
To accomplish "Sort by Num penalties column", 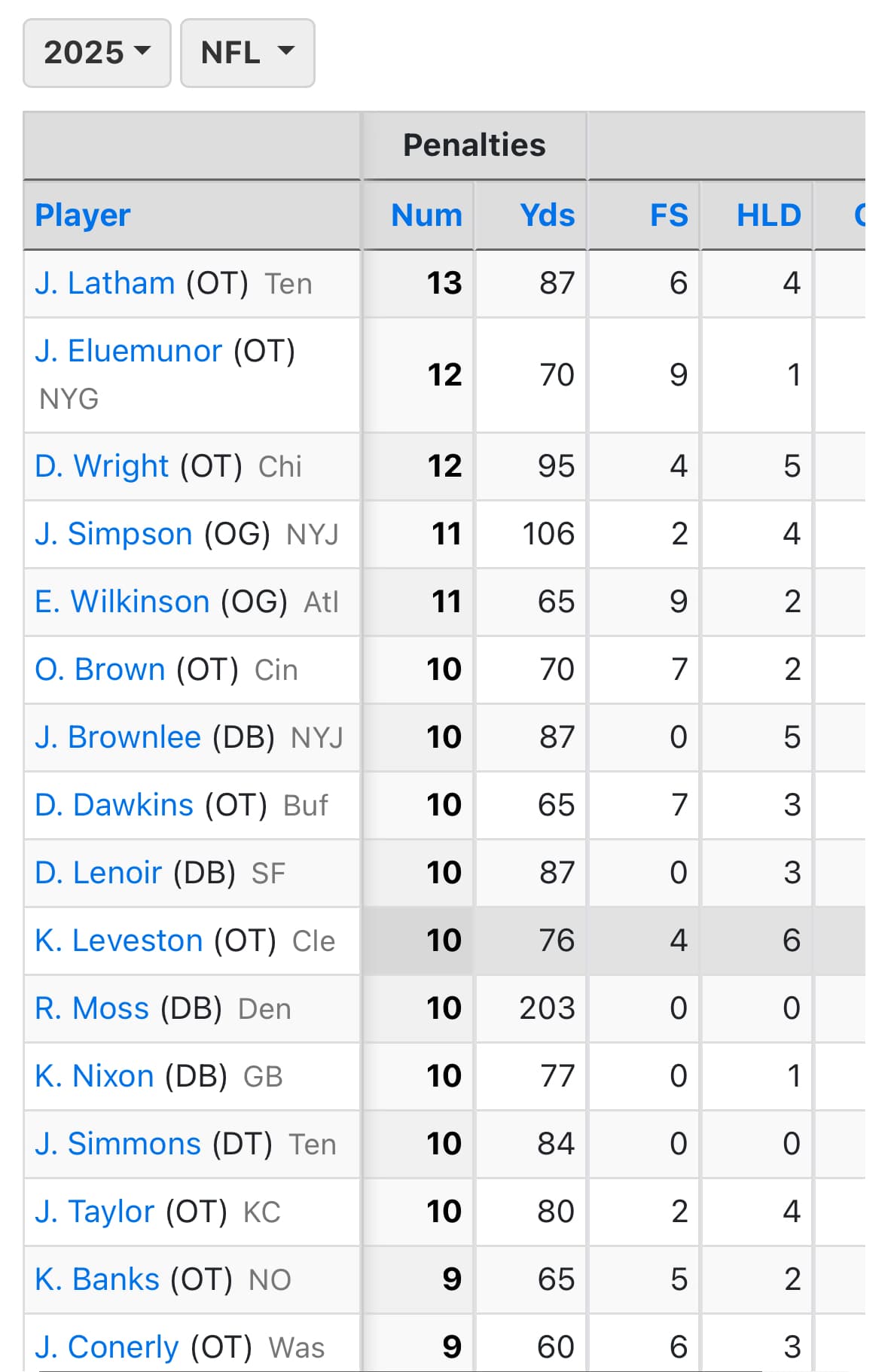I will pos(426,215).
